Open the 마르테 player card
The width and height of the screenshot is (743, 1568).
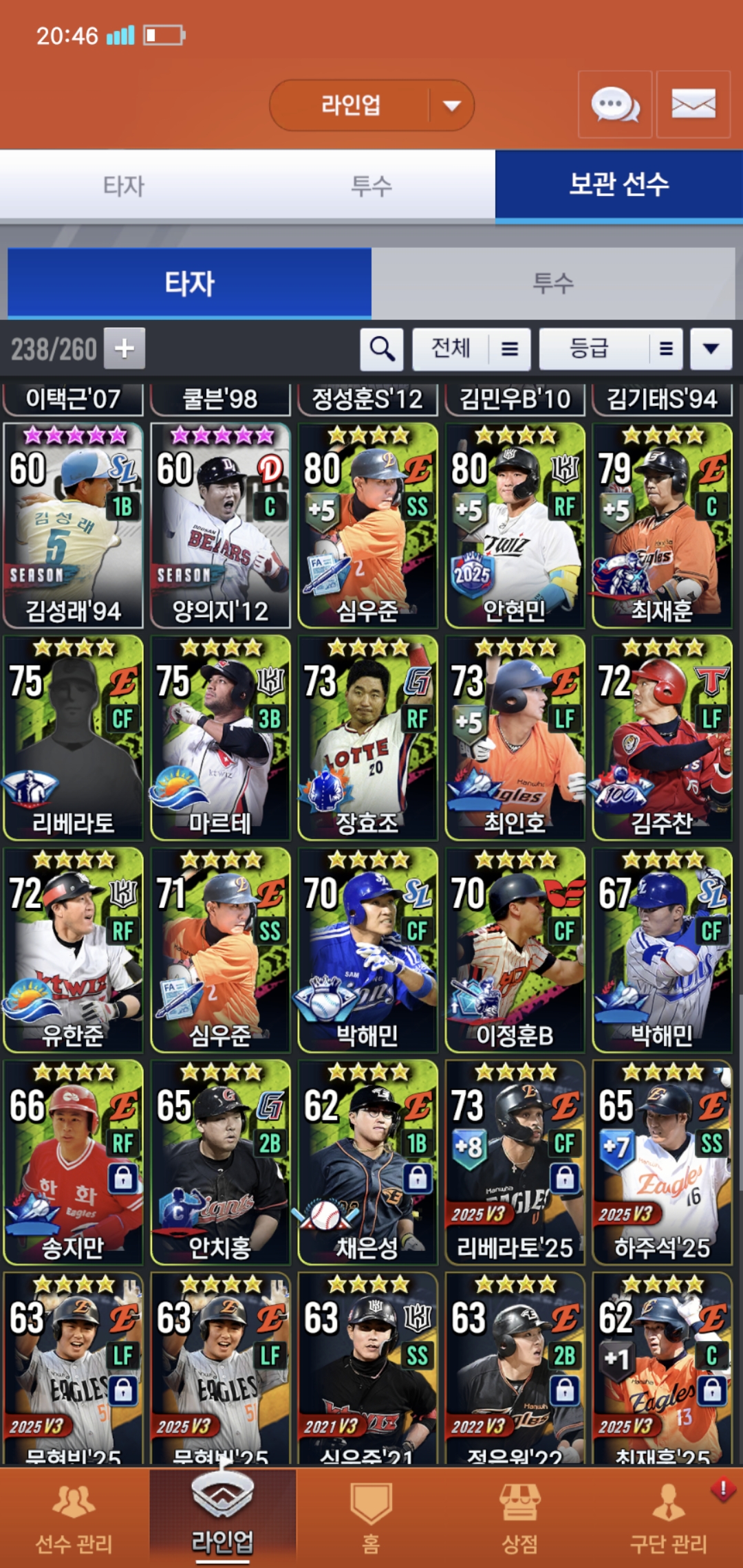pyautogui.click(x=220, y=738)
